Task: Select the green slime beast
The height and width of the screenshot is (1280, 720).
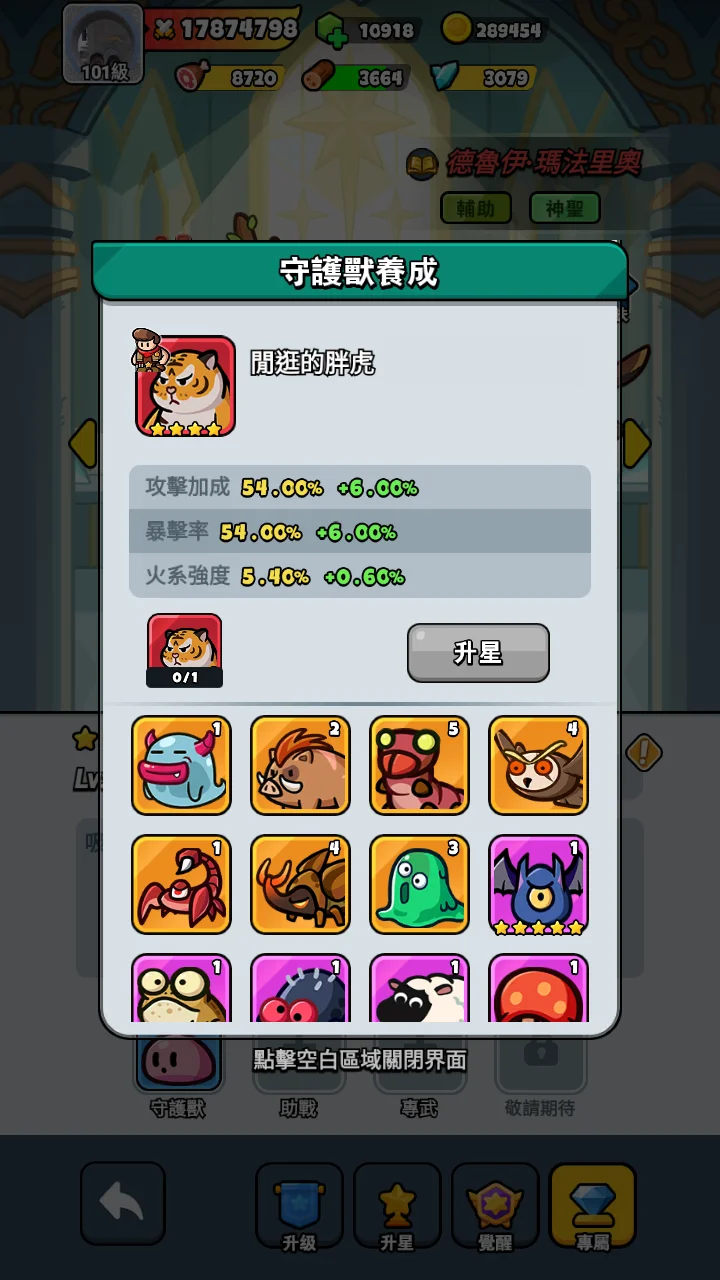Action: [x=419, y=884]
